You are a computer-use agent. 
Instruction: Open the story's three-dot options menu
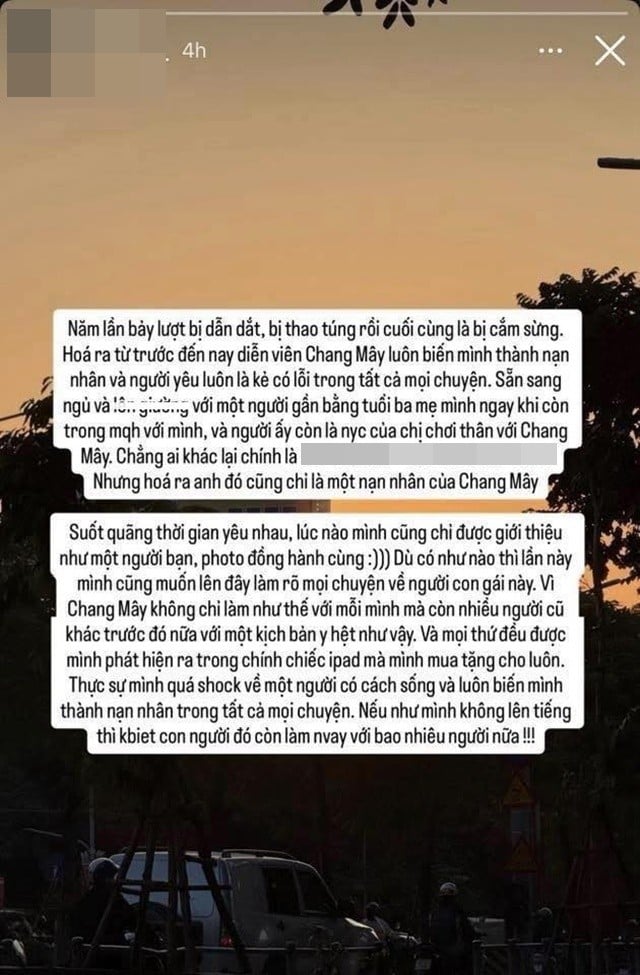click(550, 50)
